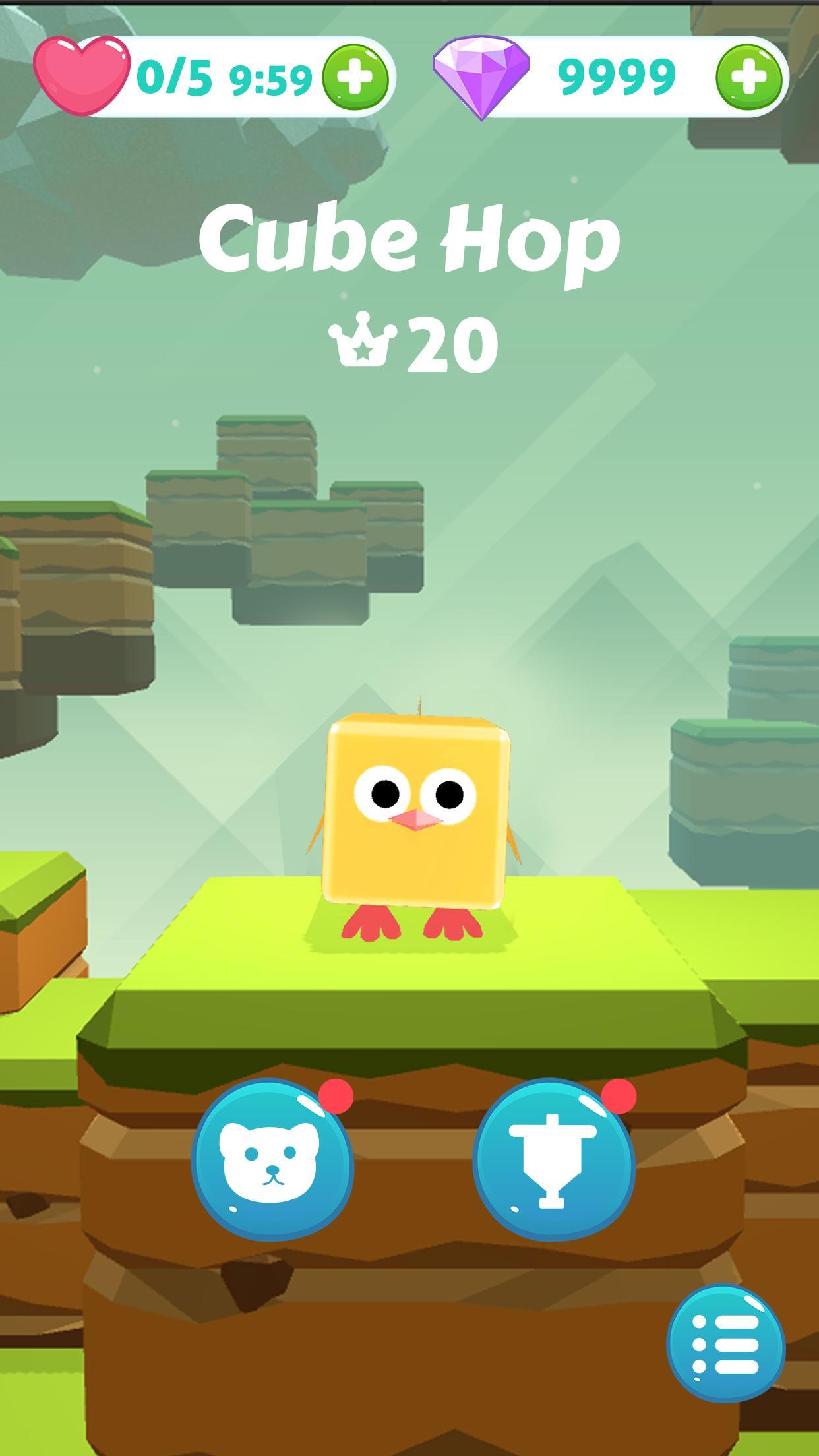
Task: Select the Cube Hop title text
Action: point(413,241)
